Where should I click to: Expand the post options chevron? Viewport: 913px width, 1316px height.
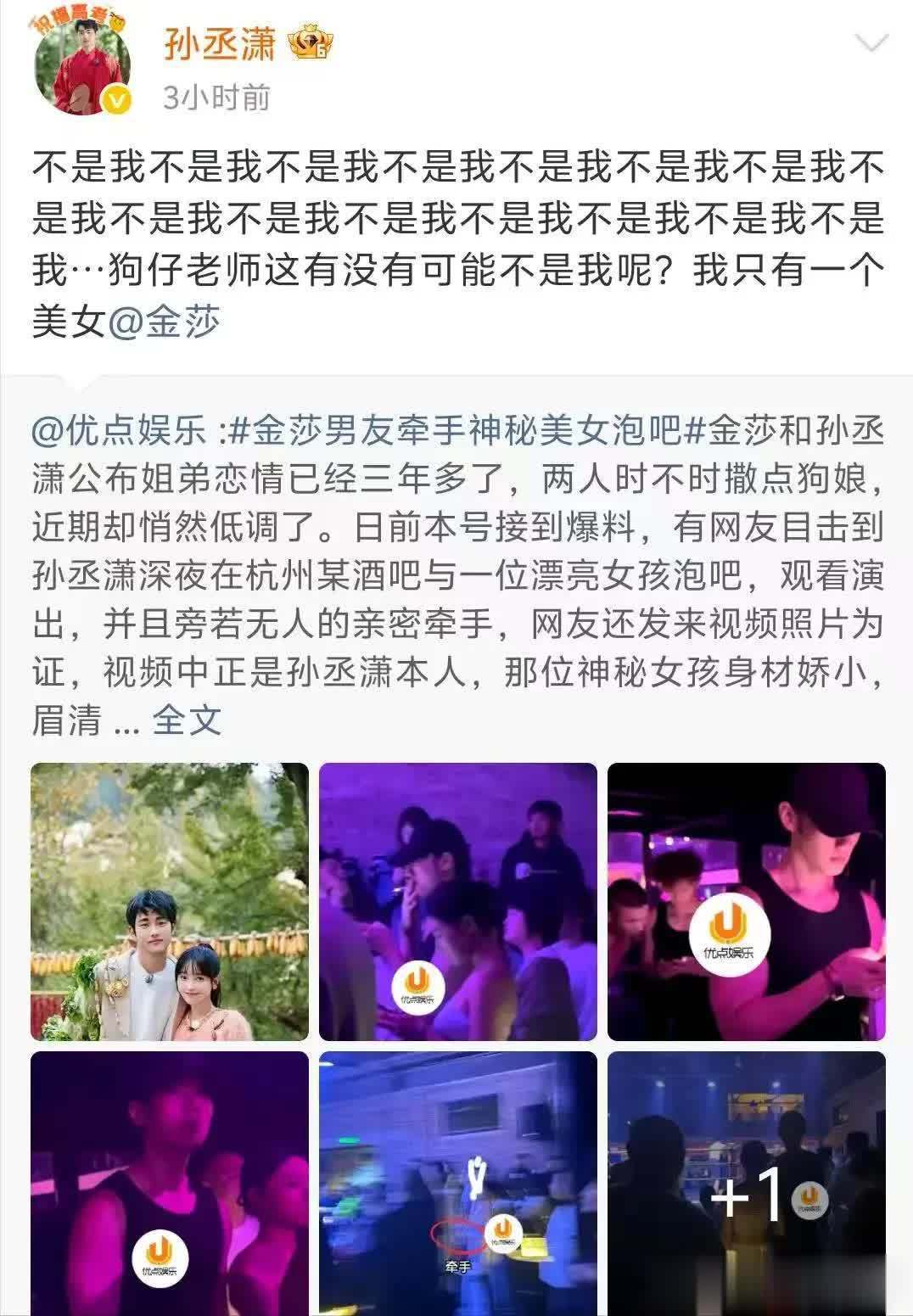pyautogui.click(x=871, y=43)
